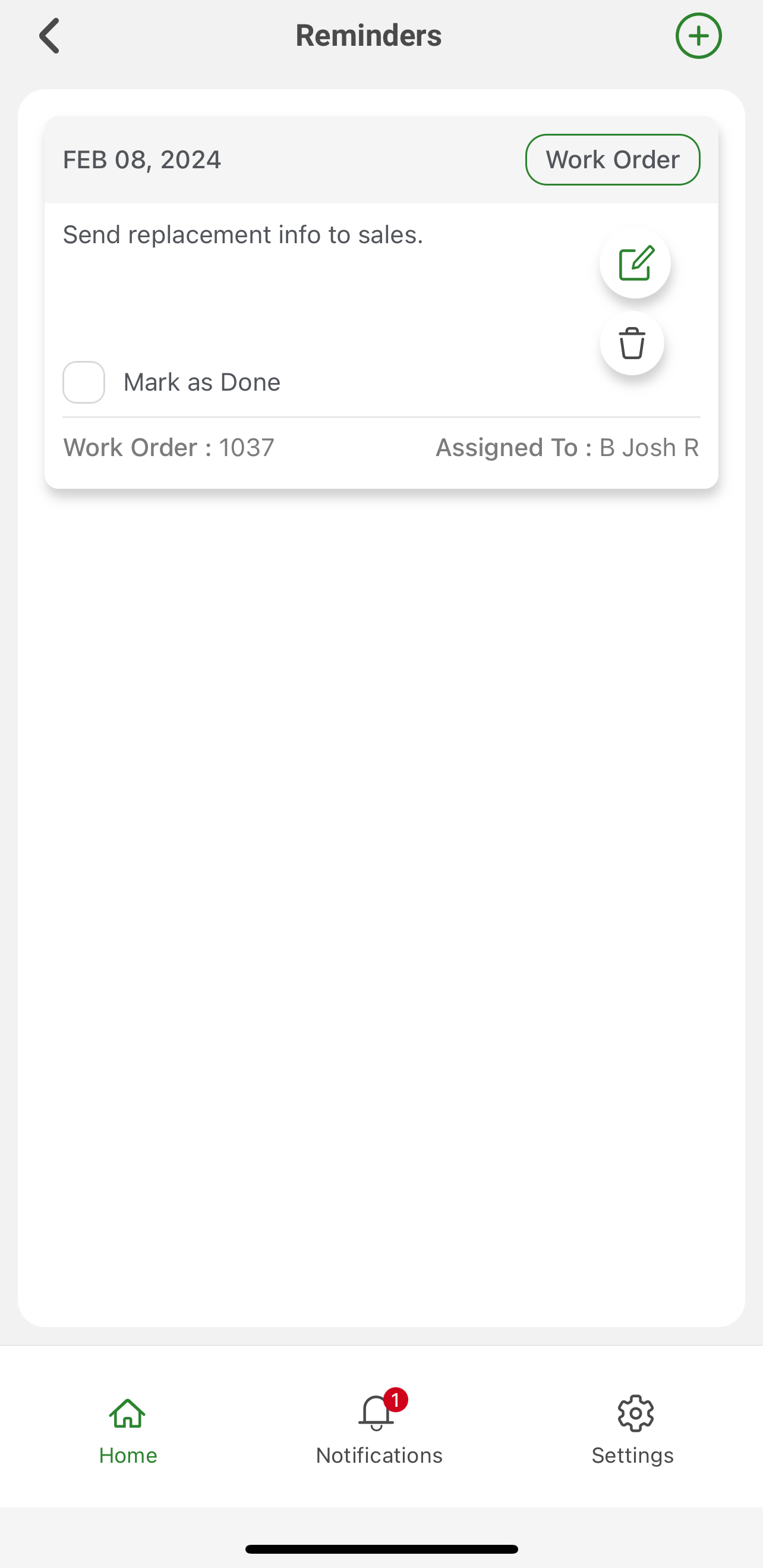763x1568 pixels.
Task: Open the Home tab house icon
Action: [x=128, y=1415]
